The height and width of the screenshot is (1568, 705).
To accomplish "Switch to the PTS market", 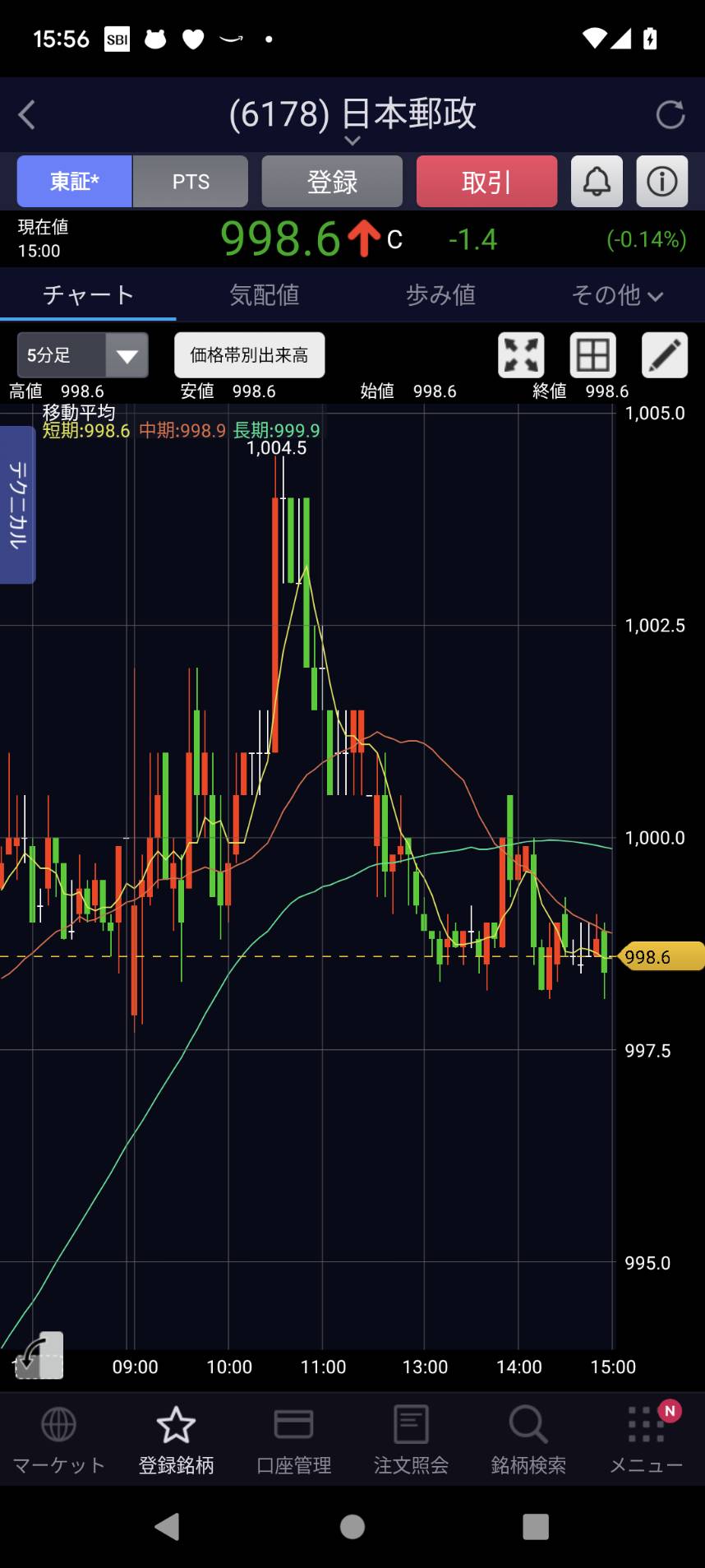I will click(x=191, y=182).
